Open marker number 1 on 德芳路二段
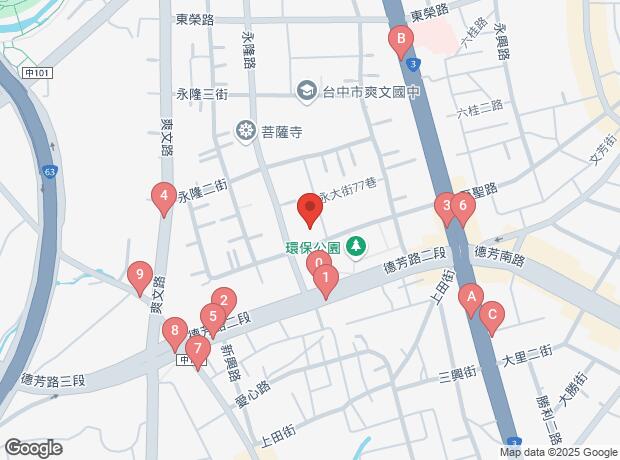 click(x=326, y=279)
